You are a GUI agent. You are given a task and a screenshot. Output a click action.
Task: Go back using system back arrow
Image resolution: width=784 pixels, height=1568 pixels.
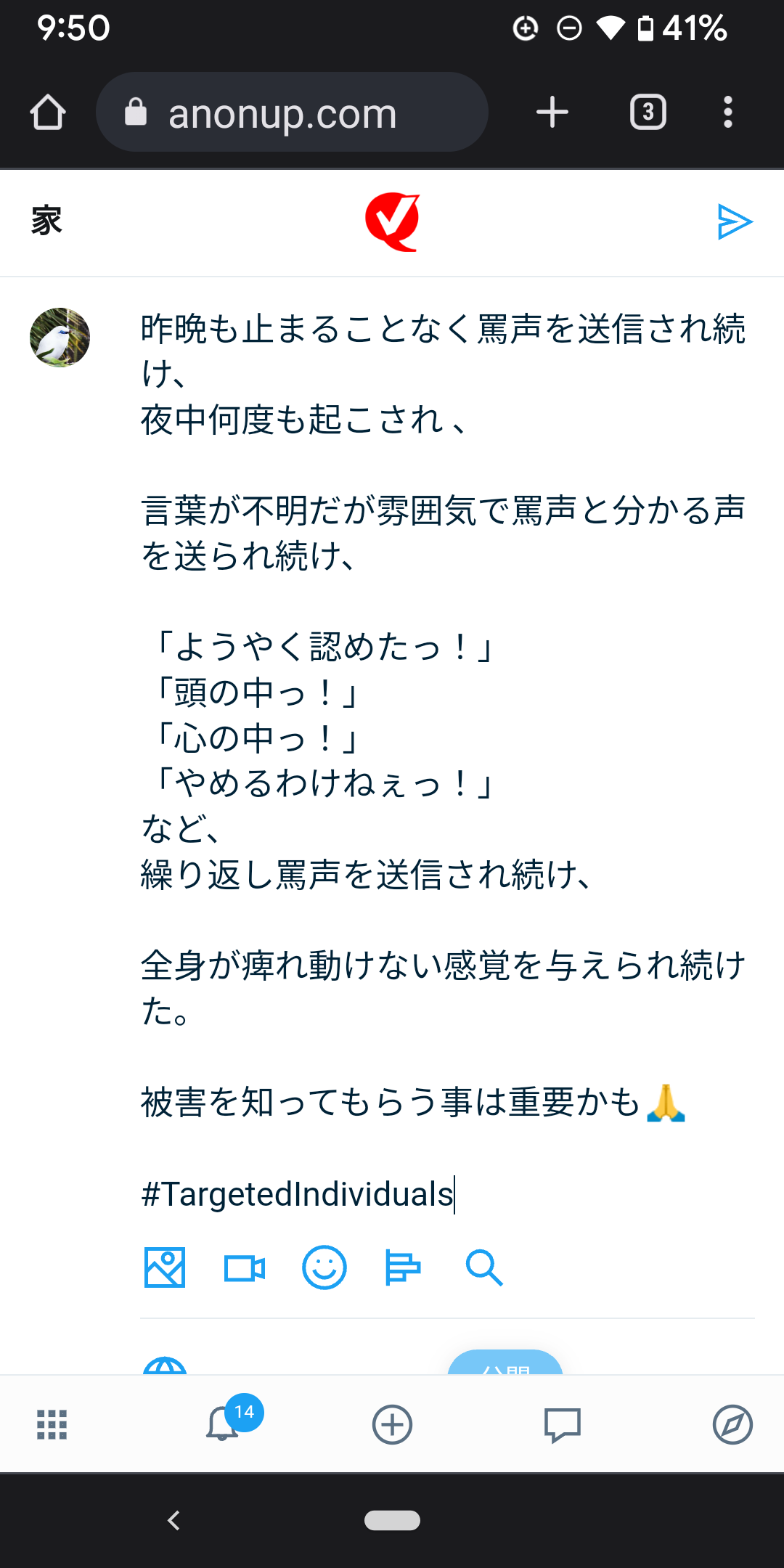[x=173, y=1520]
